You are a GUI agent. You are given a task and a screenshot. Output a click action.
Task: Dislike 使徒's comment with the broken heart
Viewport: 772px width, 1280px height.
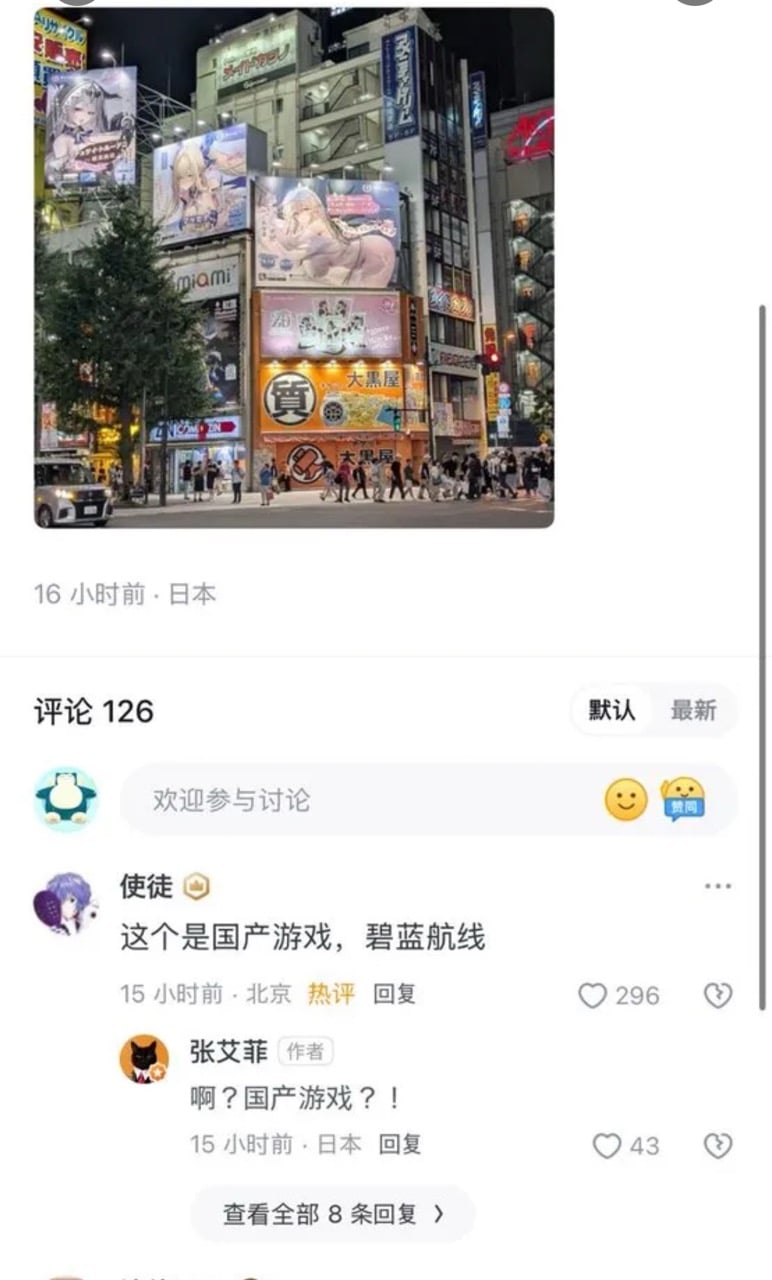[718, 995]
